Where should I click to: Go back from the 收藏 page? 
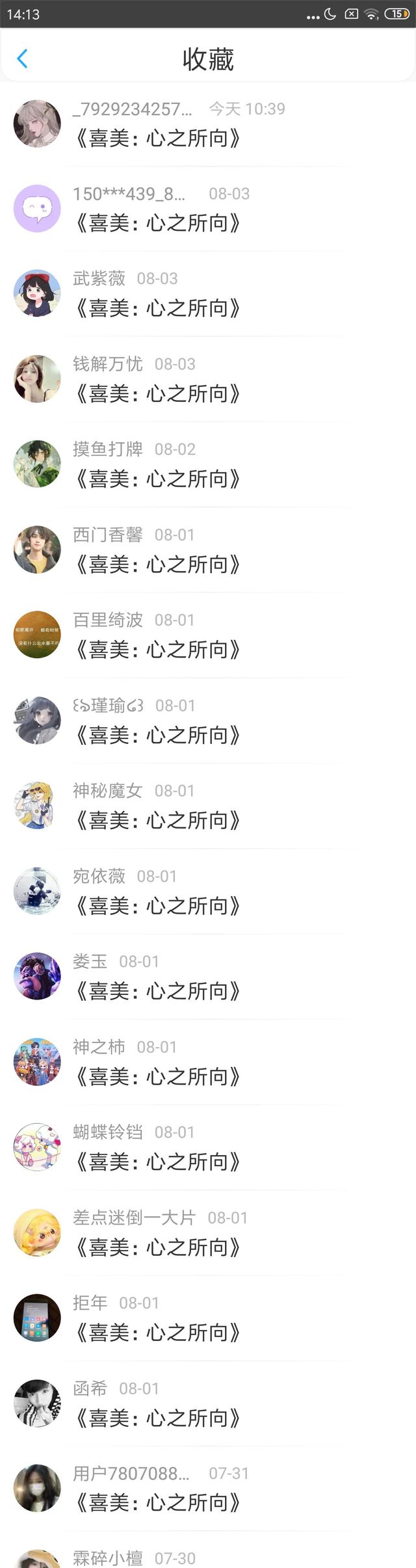point(22,59)
